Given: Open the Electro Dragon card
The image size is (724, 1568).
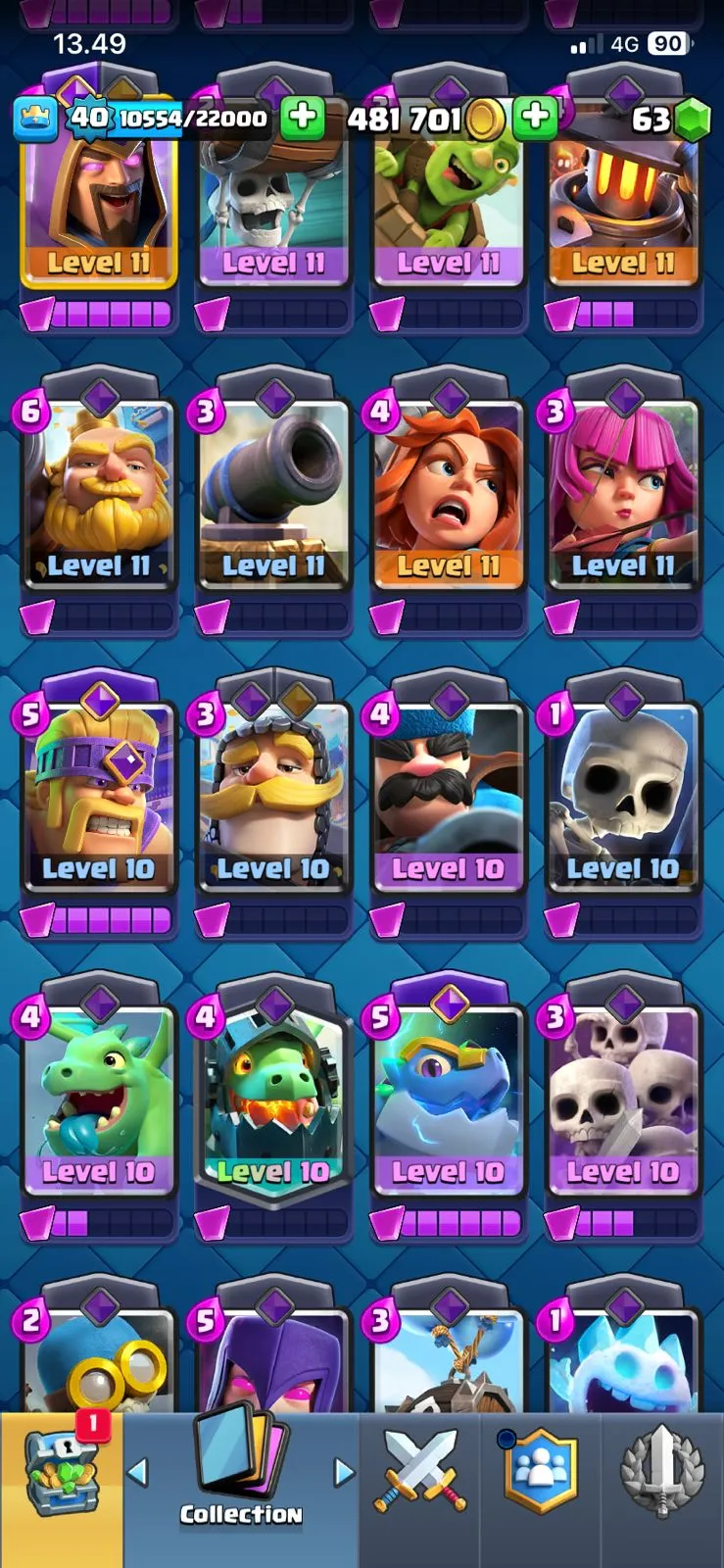Looking at the screenshot, I should point(448,1100).
